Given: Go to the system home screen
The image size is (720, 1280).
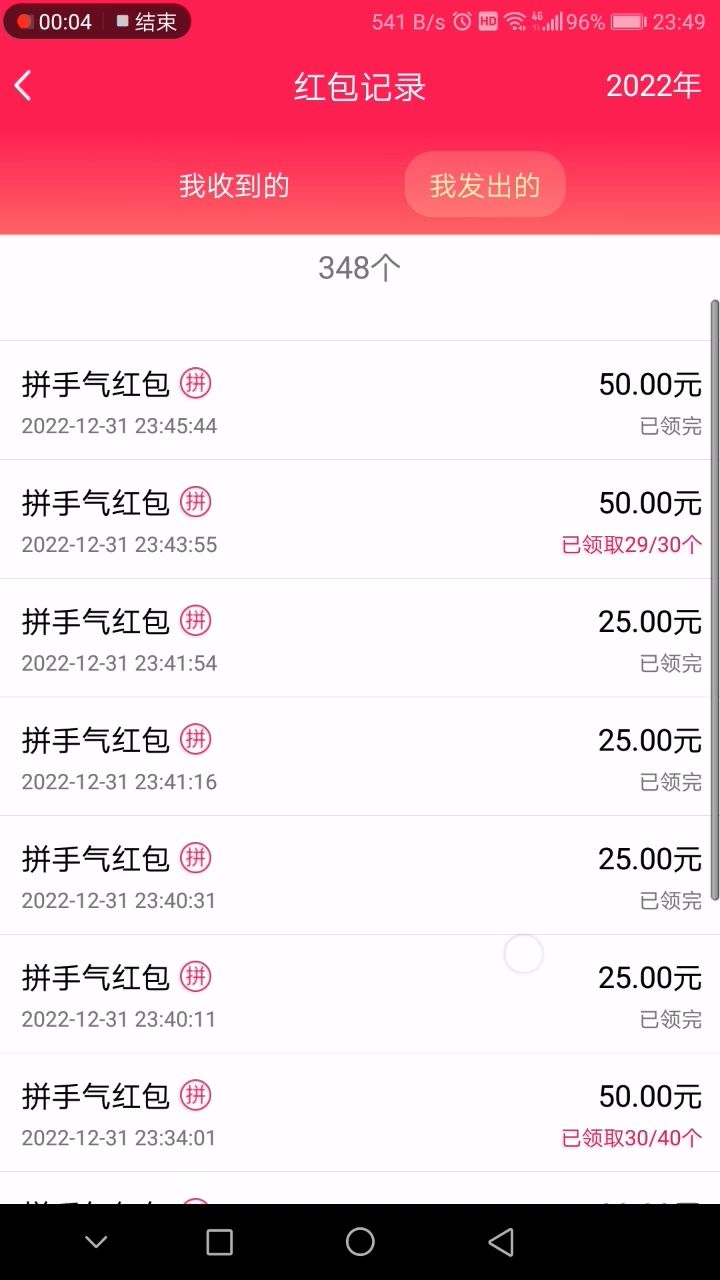Looking at the screenshot, I should pyautogui.click(x=360, y=1242).
